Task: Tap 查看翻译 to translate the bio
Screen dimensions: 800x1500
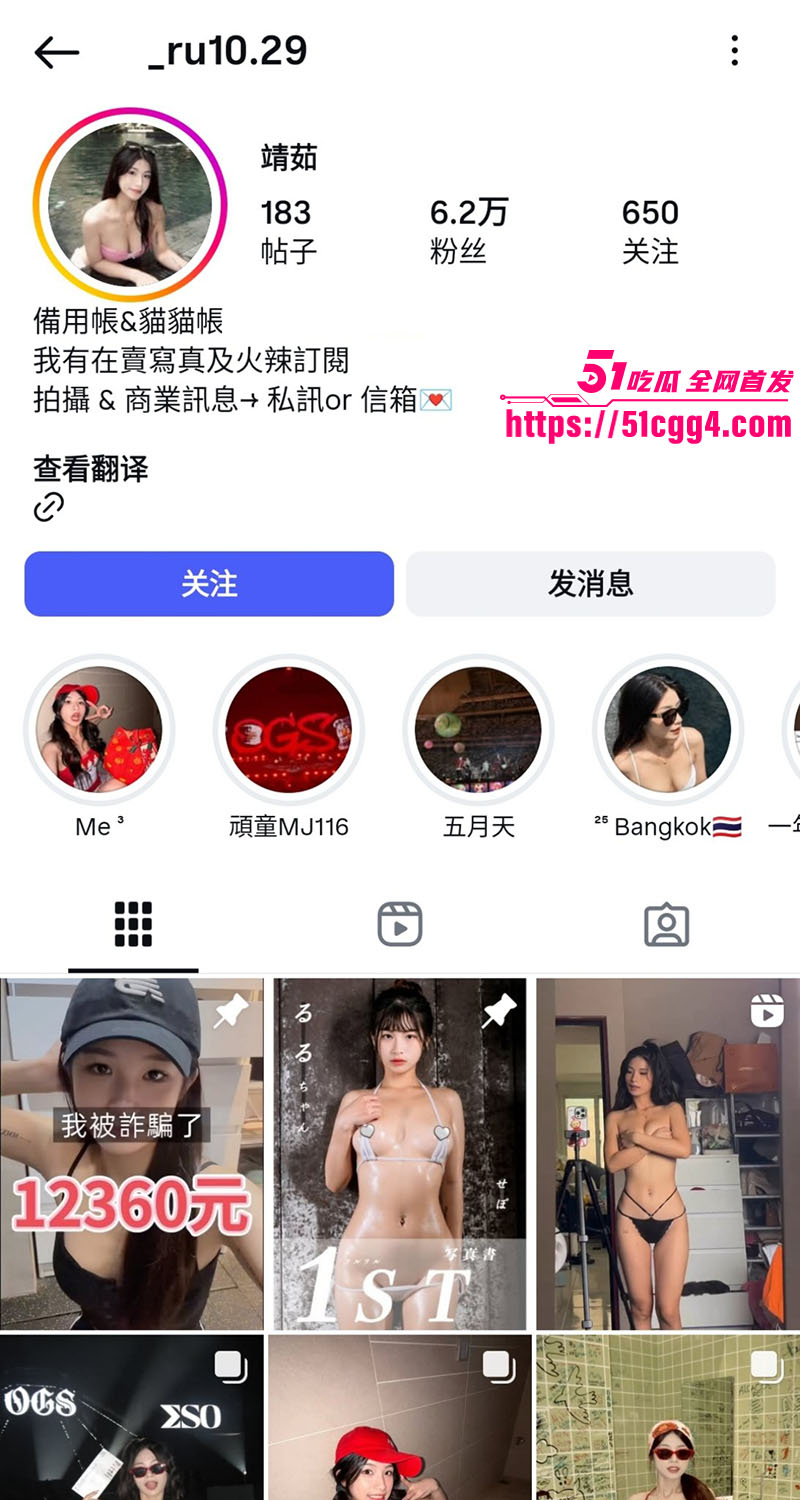Action: coord(88,470)
